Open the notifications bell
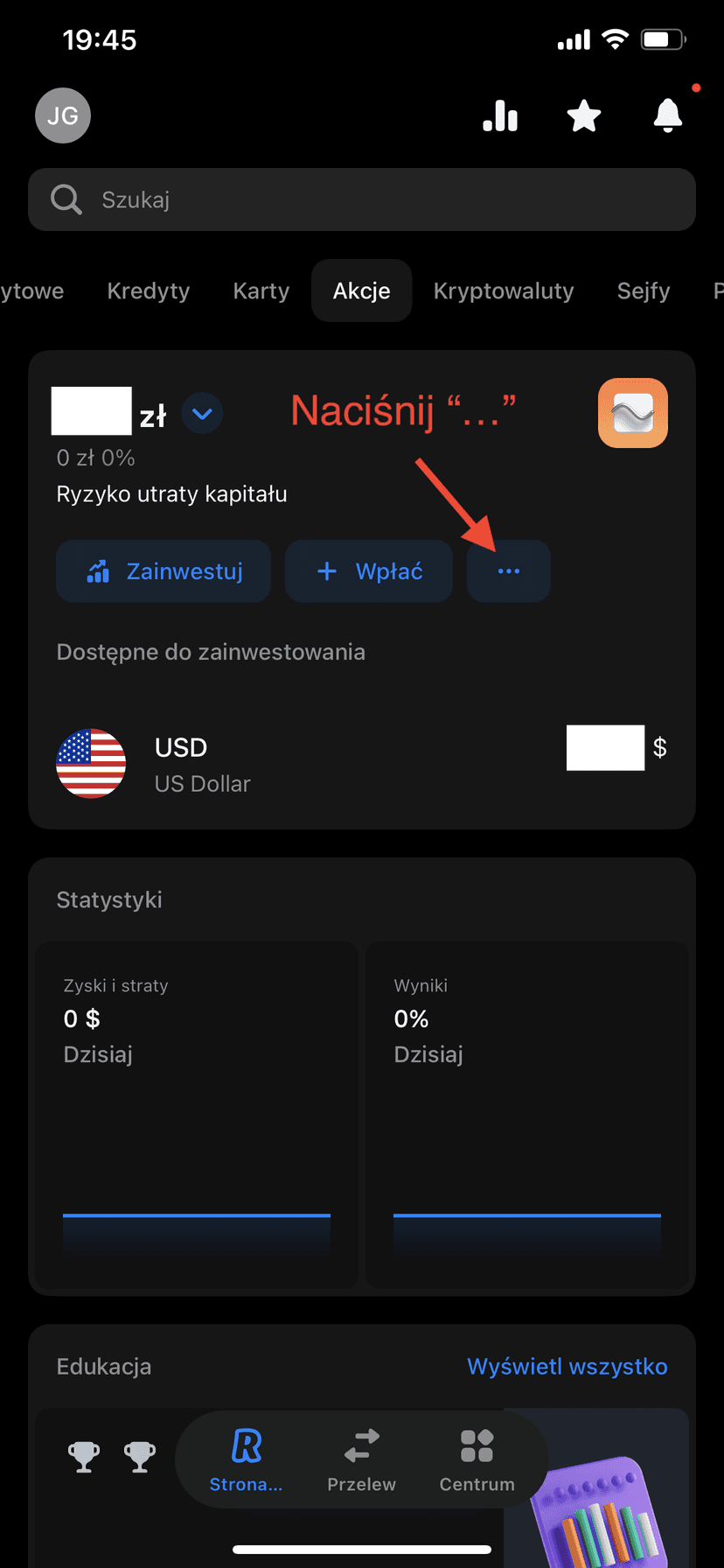 pos(668,115)
